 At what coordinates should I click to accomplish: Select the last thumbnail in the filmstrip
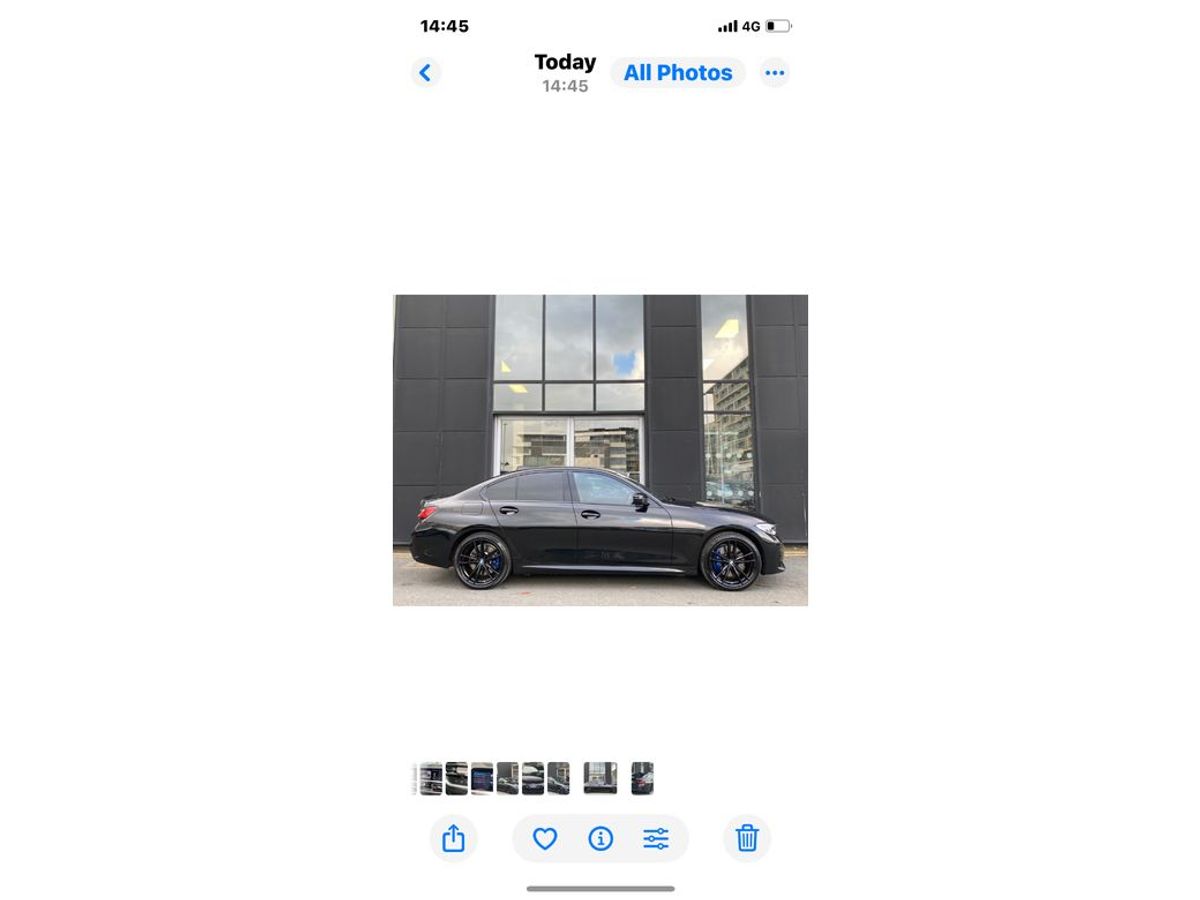[x=642, y=778]
